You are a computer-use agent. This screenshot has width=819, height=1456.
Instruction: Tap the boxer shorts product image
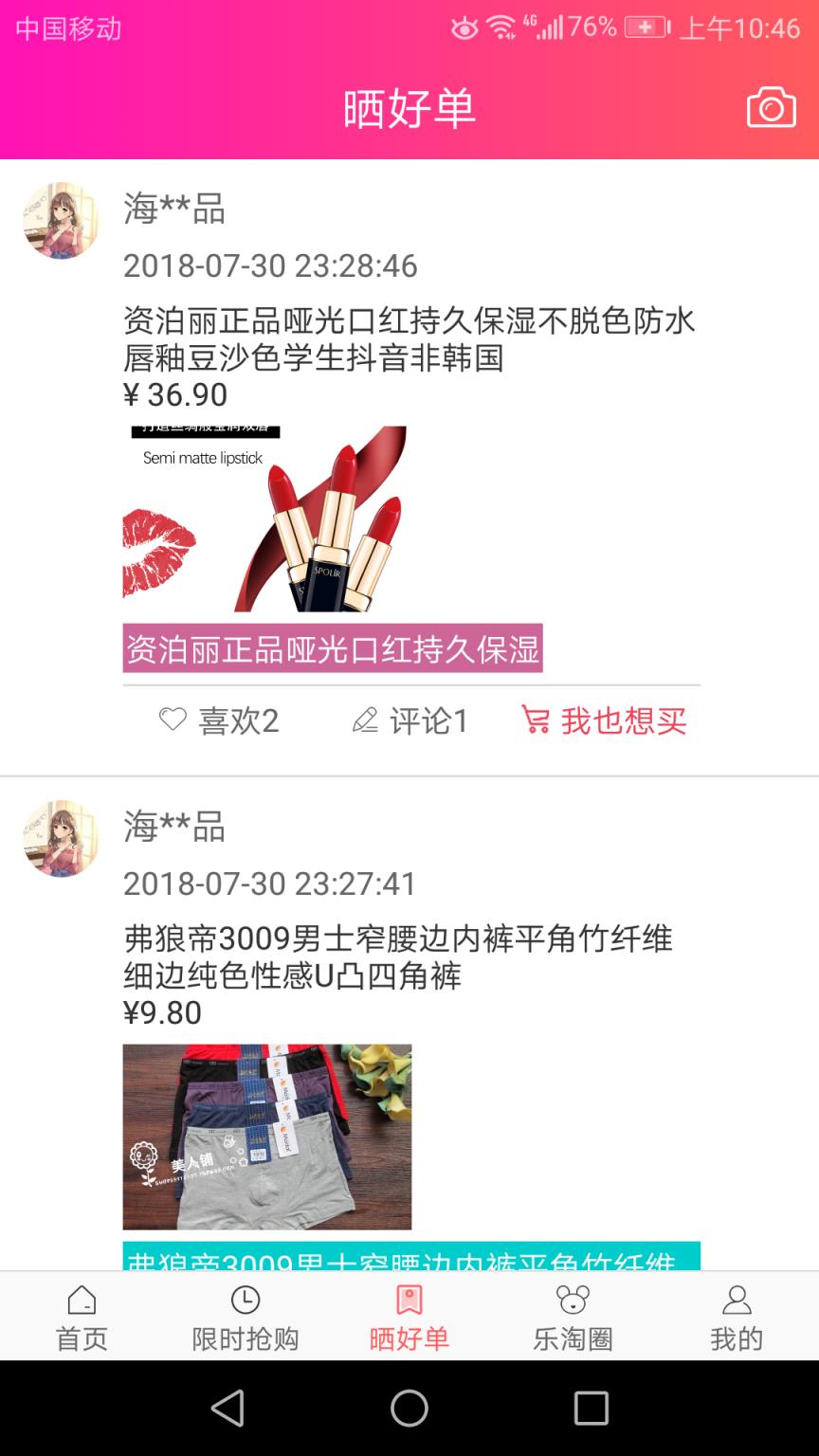(266, 1137)
